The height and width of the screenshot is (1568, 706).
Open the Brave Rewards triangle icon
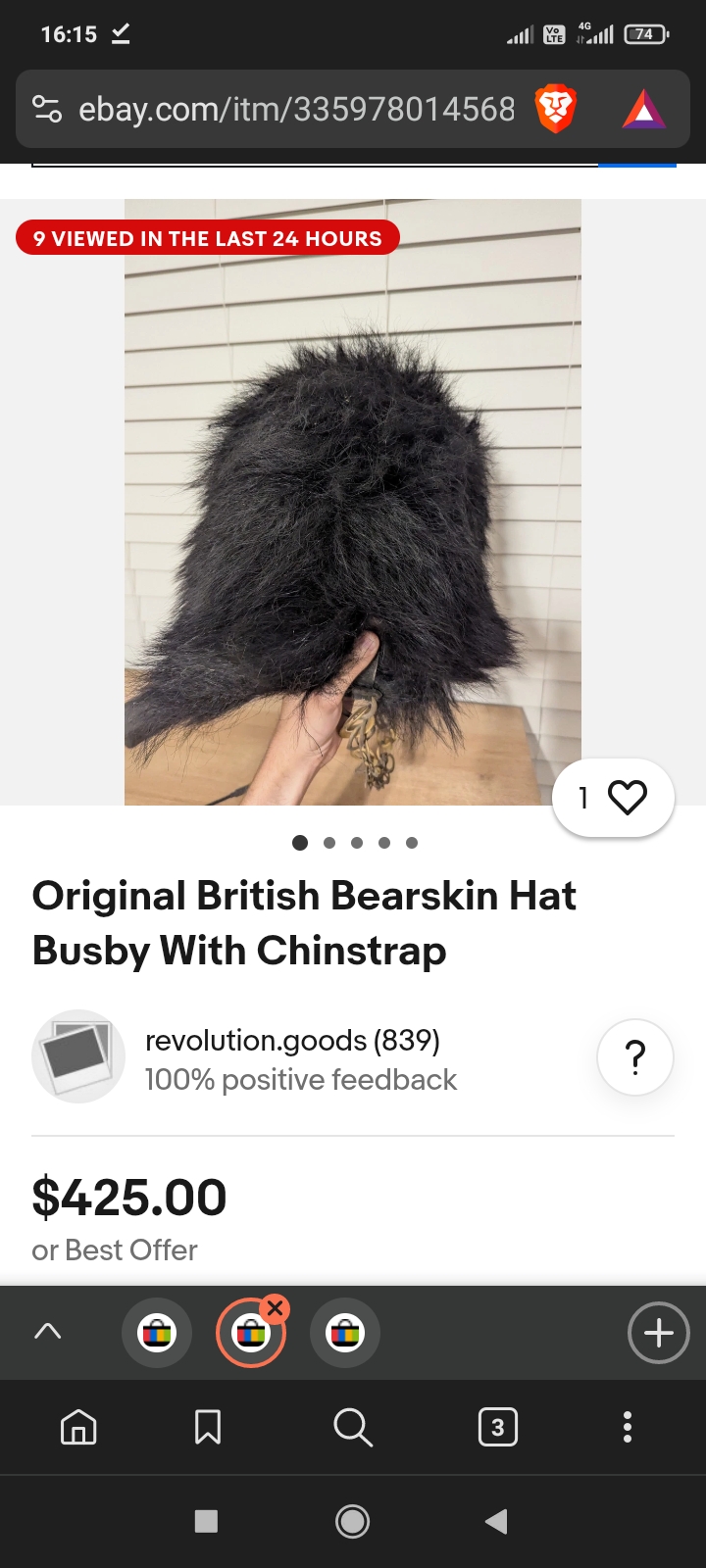pyautogui.click(x=643, y=109)
